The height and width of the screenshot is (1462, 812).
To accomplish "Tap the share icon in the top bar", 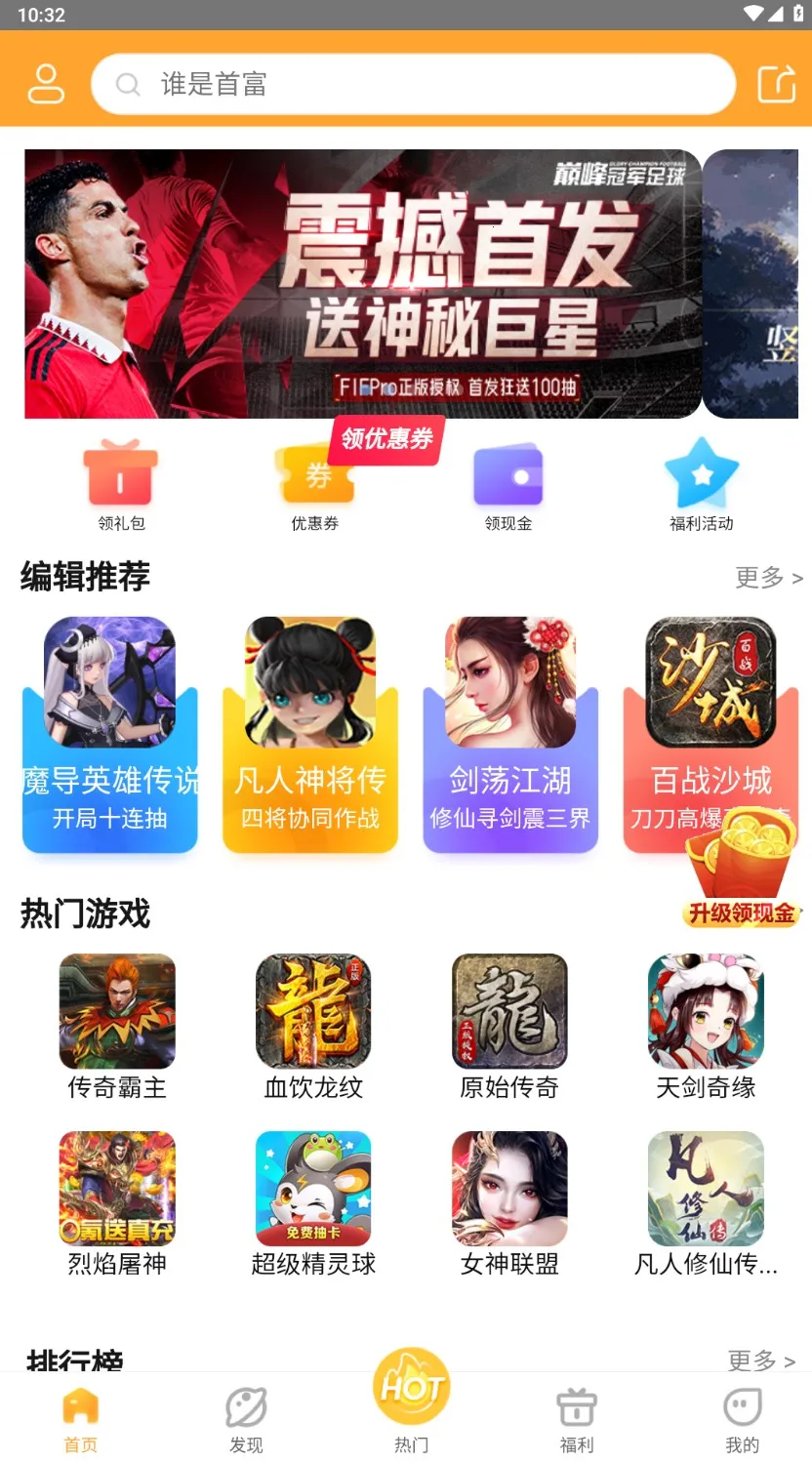I will (777, 84).
